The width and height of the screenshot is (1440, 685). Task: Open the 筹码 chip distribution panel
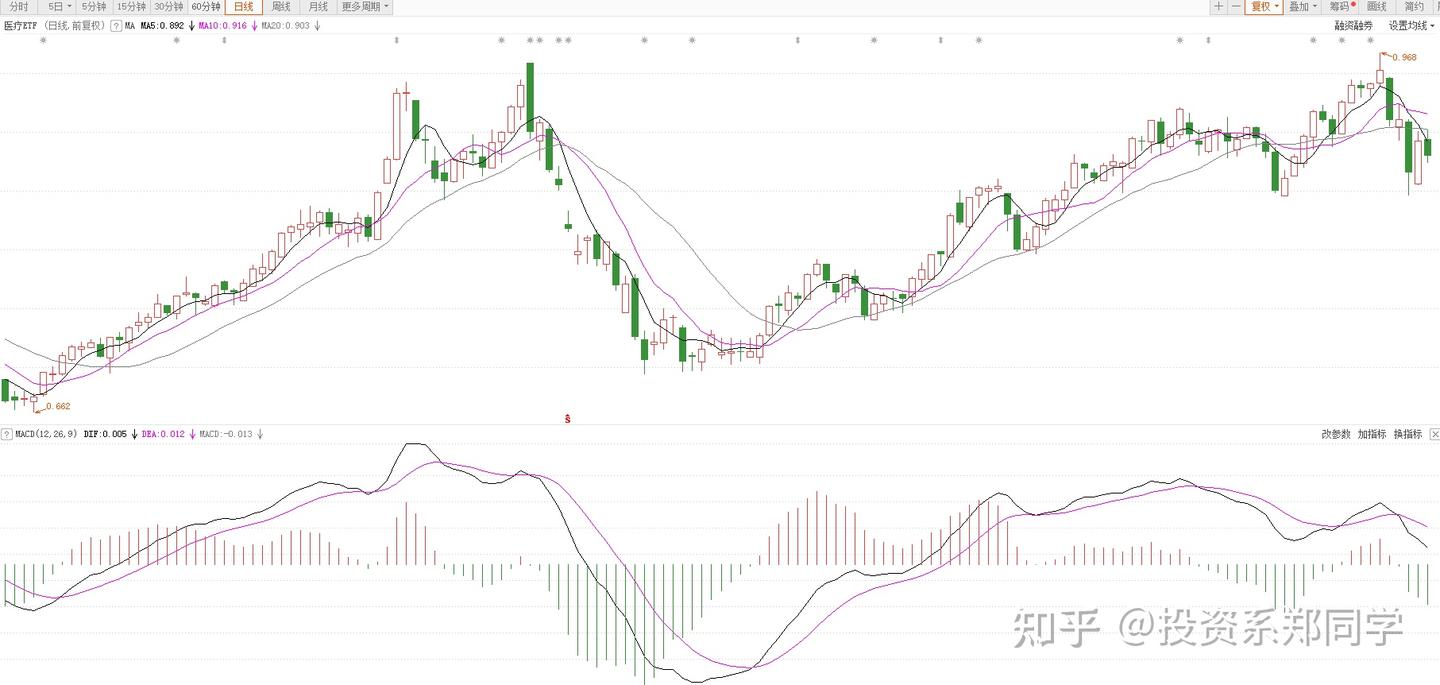tap(1341, 6)
